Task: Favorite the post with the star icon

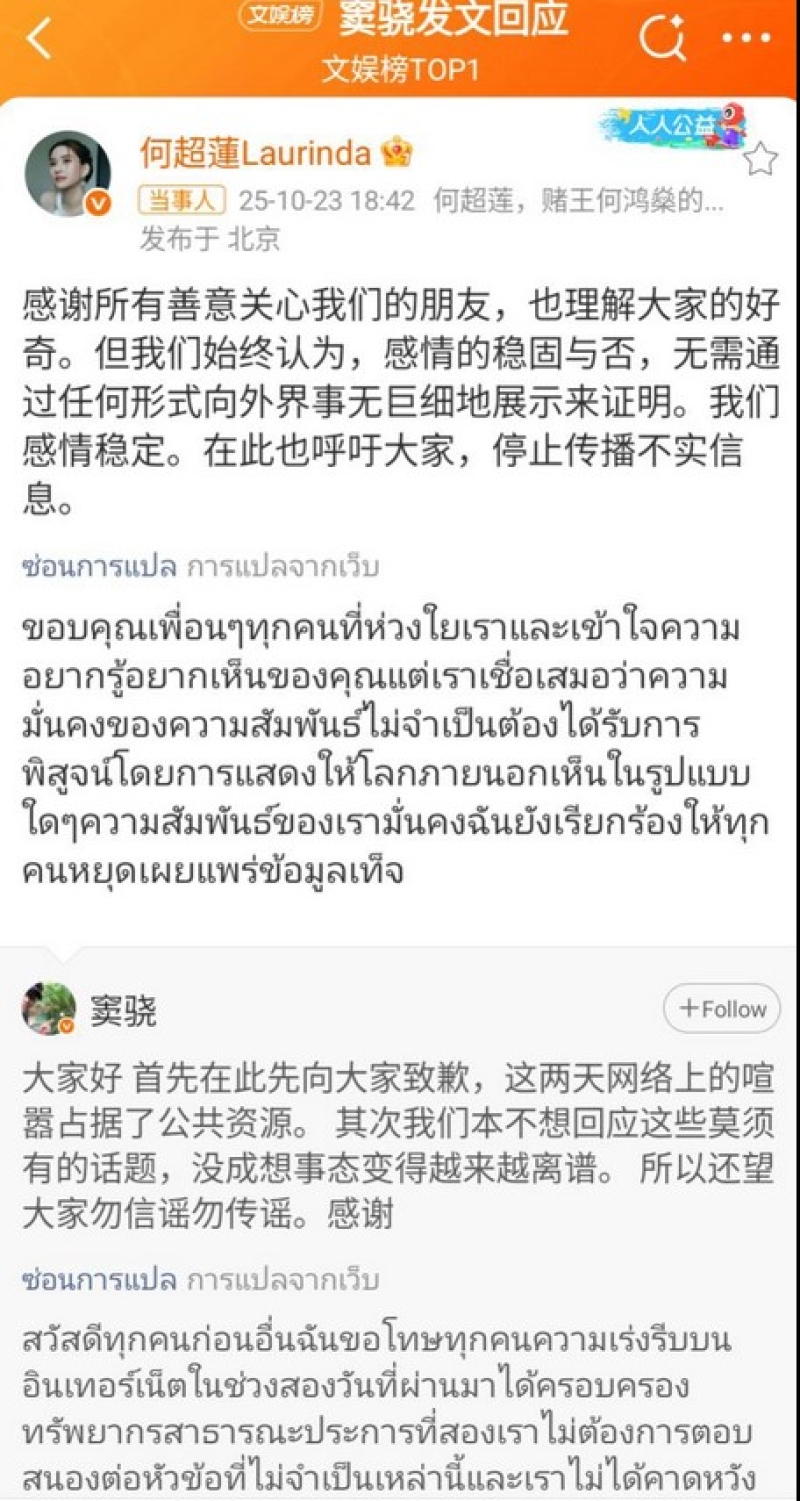Action: (x=761, y=159)
